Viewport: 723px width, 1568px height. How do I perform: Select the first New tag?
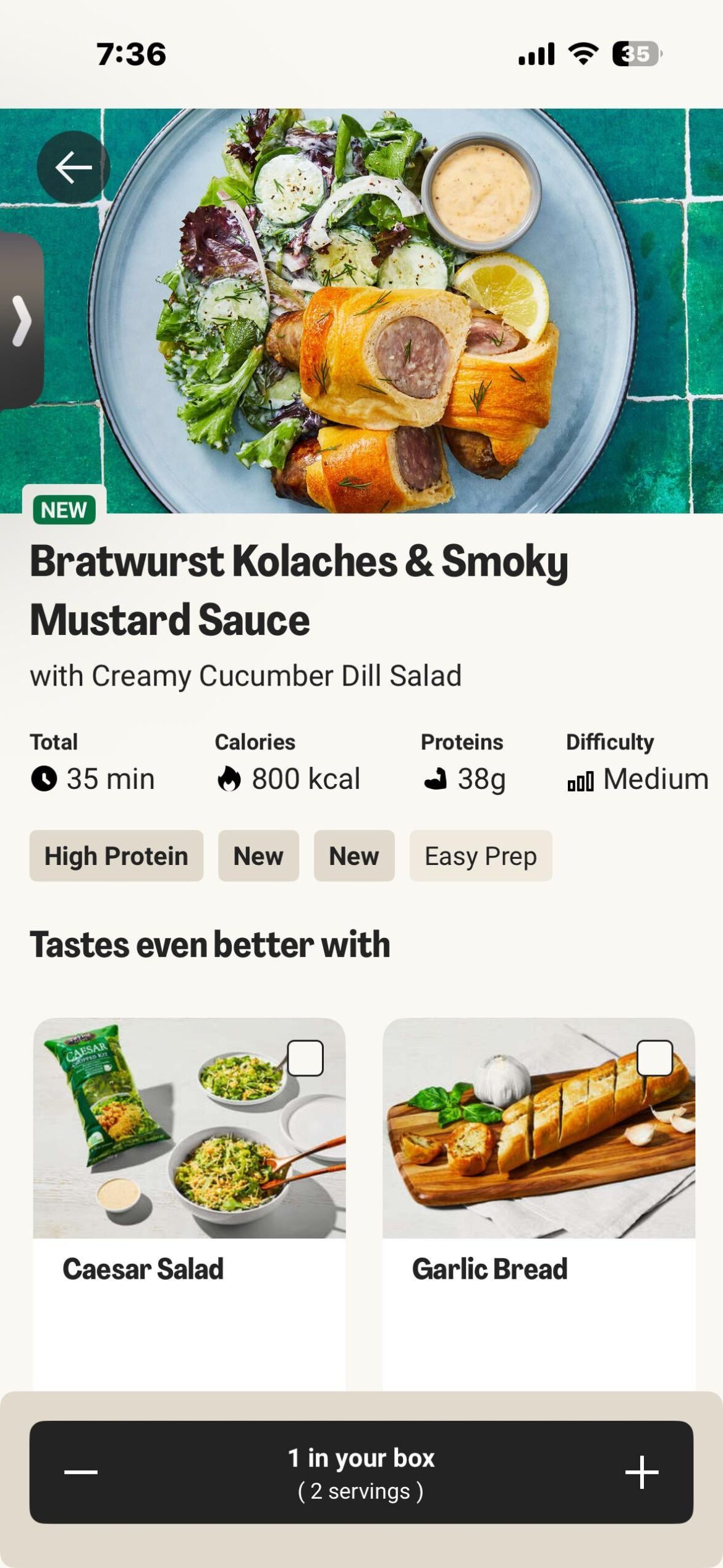[x=258, y=856]
